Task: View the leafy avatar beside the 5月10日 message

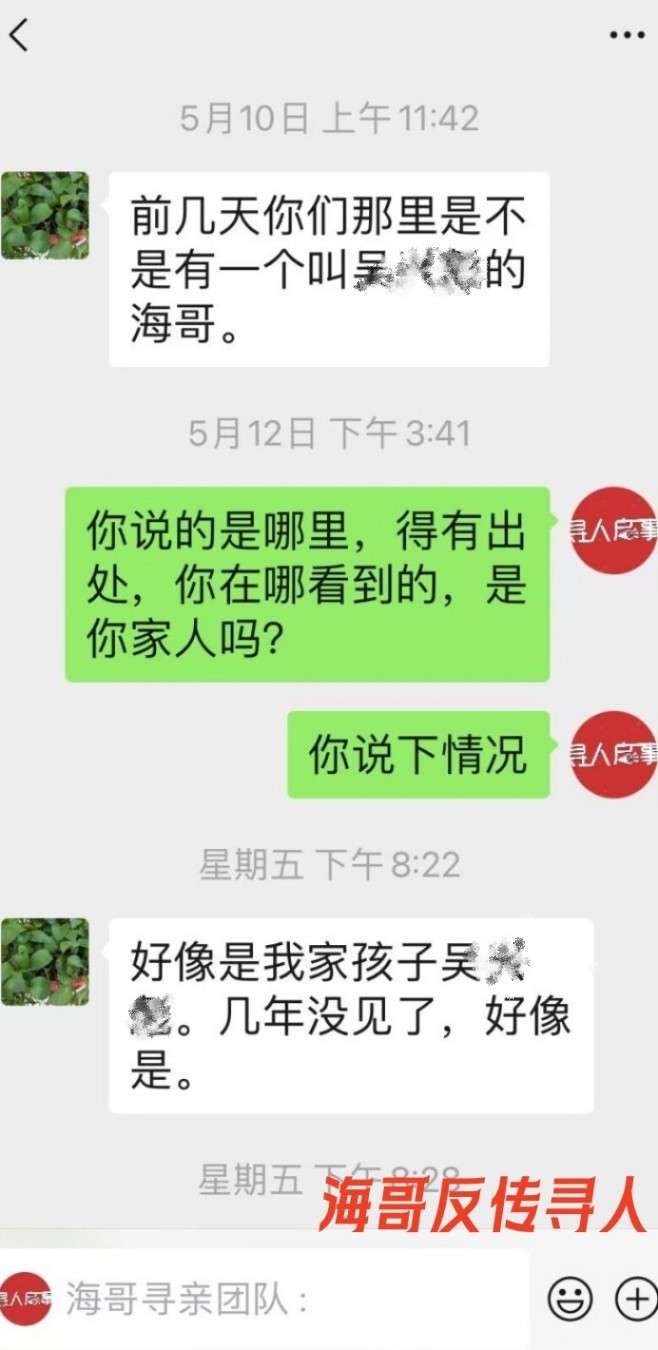Action: (45, 215)
